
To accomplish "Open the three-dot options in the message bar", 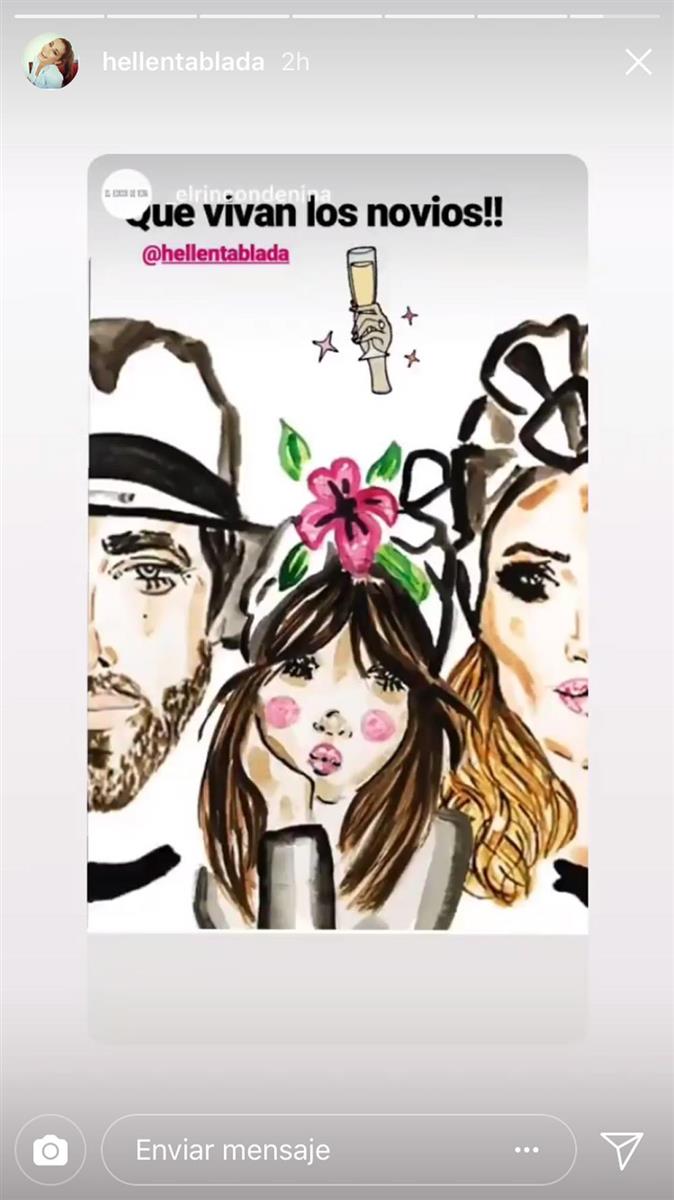I will (x=527, y=1150).
